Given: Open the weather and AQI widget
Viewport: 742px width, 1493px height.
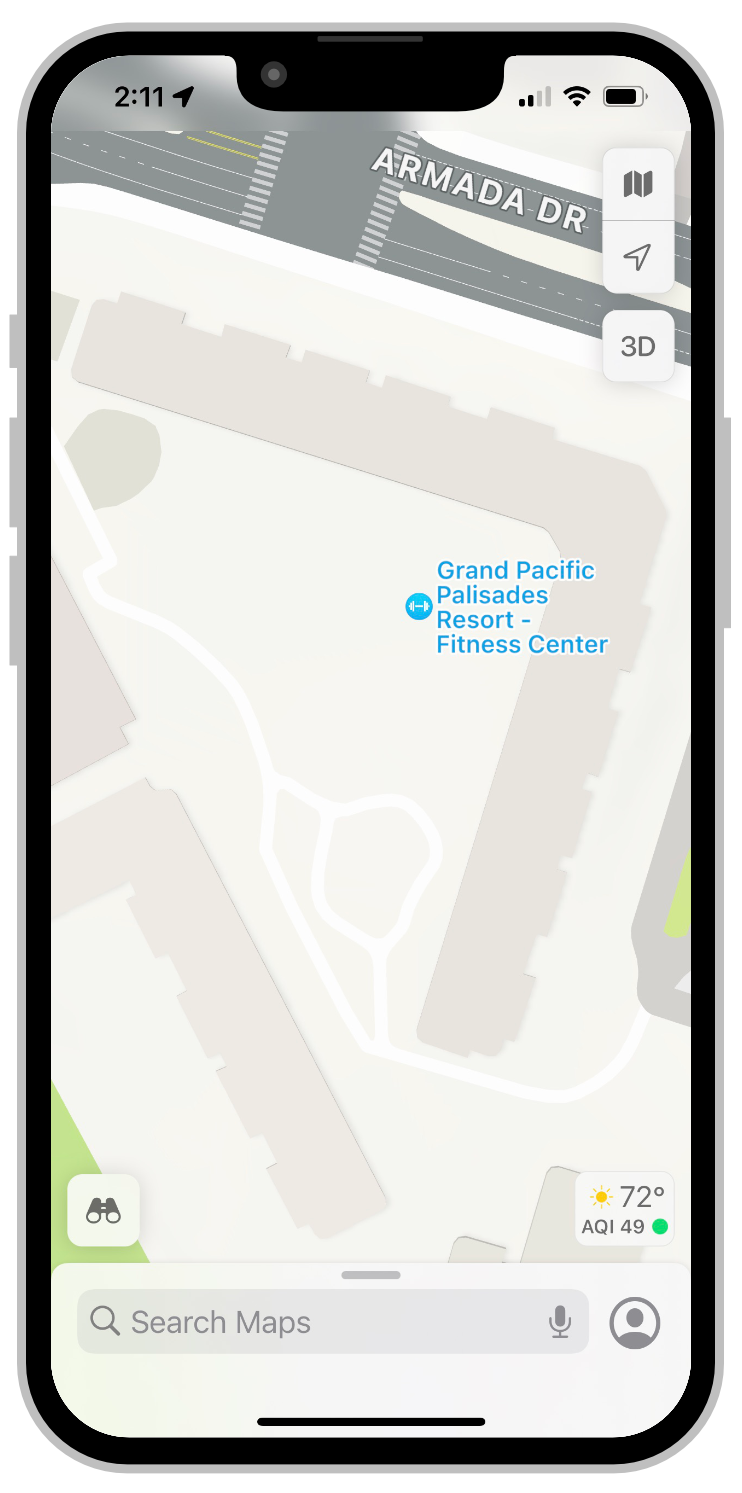Looking at the screenshot, I should click(x=625, y=1209).
